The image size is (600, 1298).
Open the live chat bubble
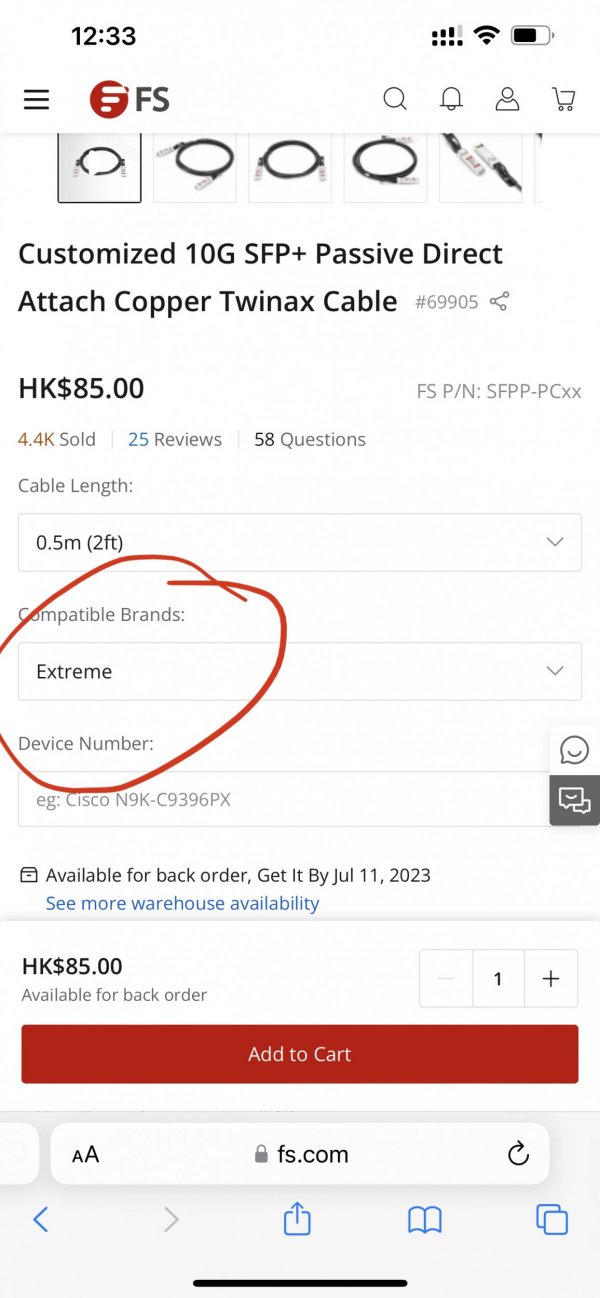pyautogui.click(x=575, y=749)
